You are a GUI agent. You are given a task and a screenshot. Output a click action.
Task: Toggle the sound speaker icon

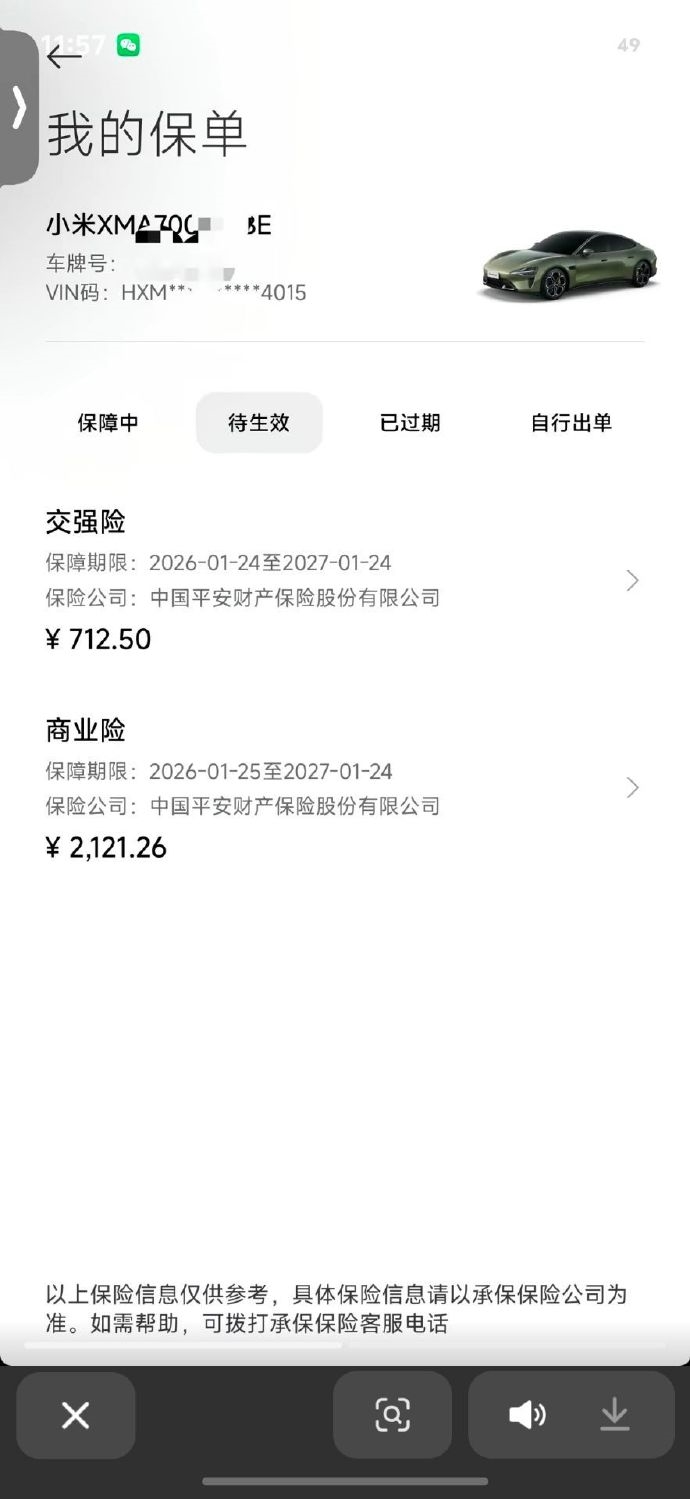point(527,1415)
